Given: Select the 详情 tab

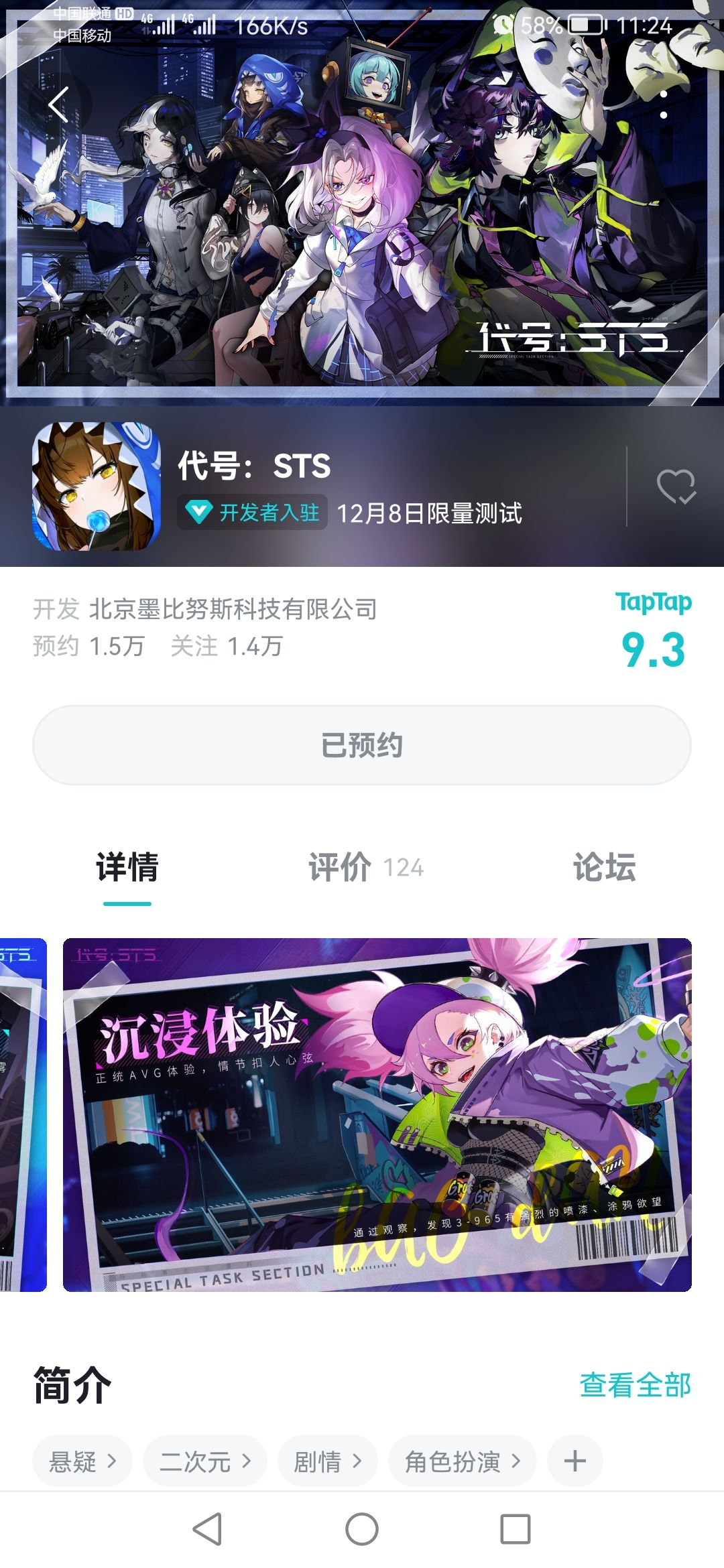Looking at the screenshot, I should pyautogui.click(x=127, y=868).
